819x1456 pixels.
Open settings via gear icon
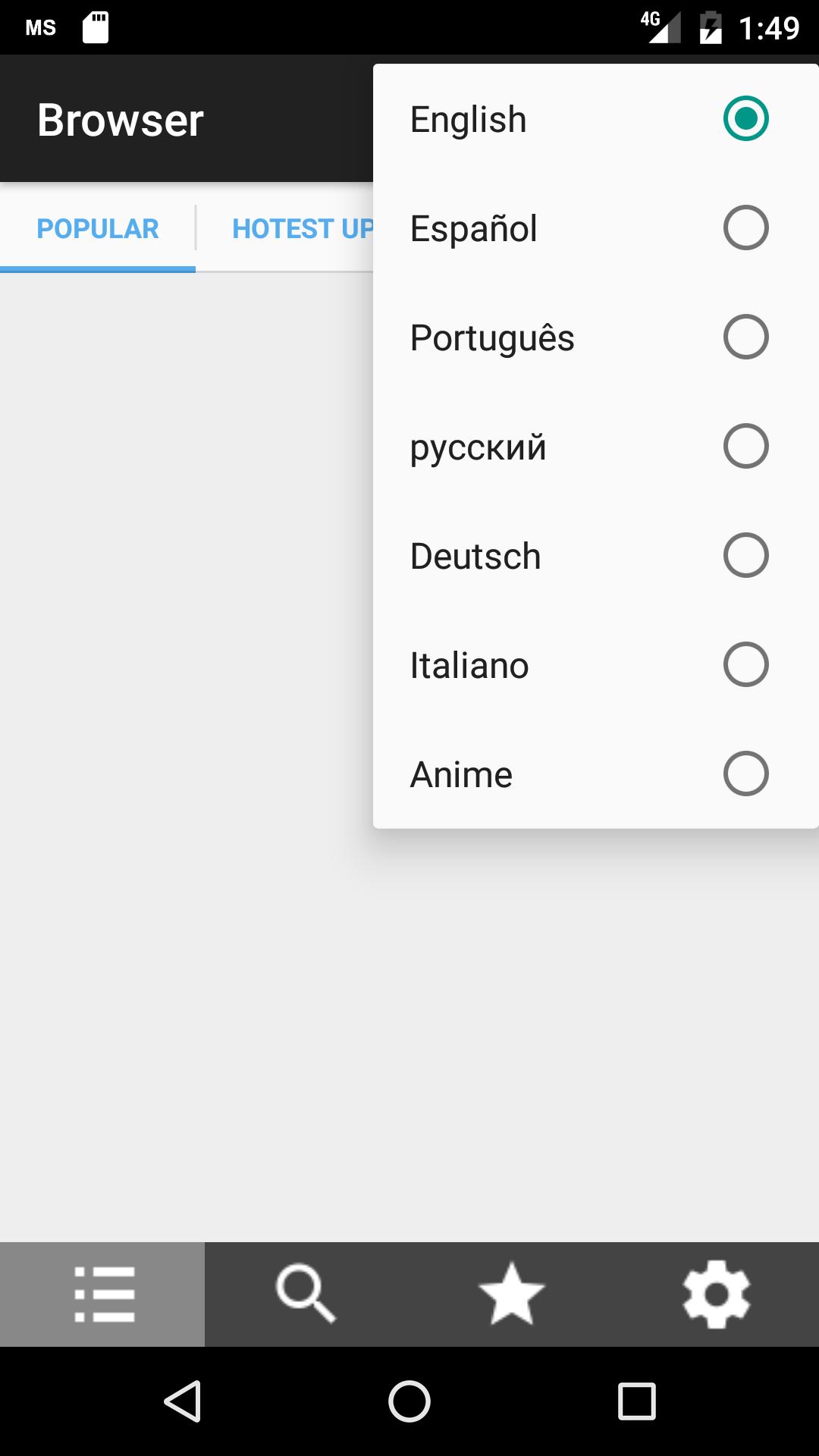click(717, 1295)
